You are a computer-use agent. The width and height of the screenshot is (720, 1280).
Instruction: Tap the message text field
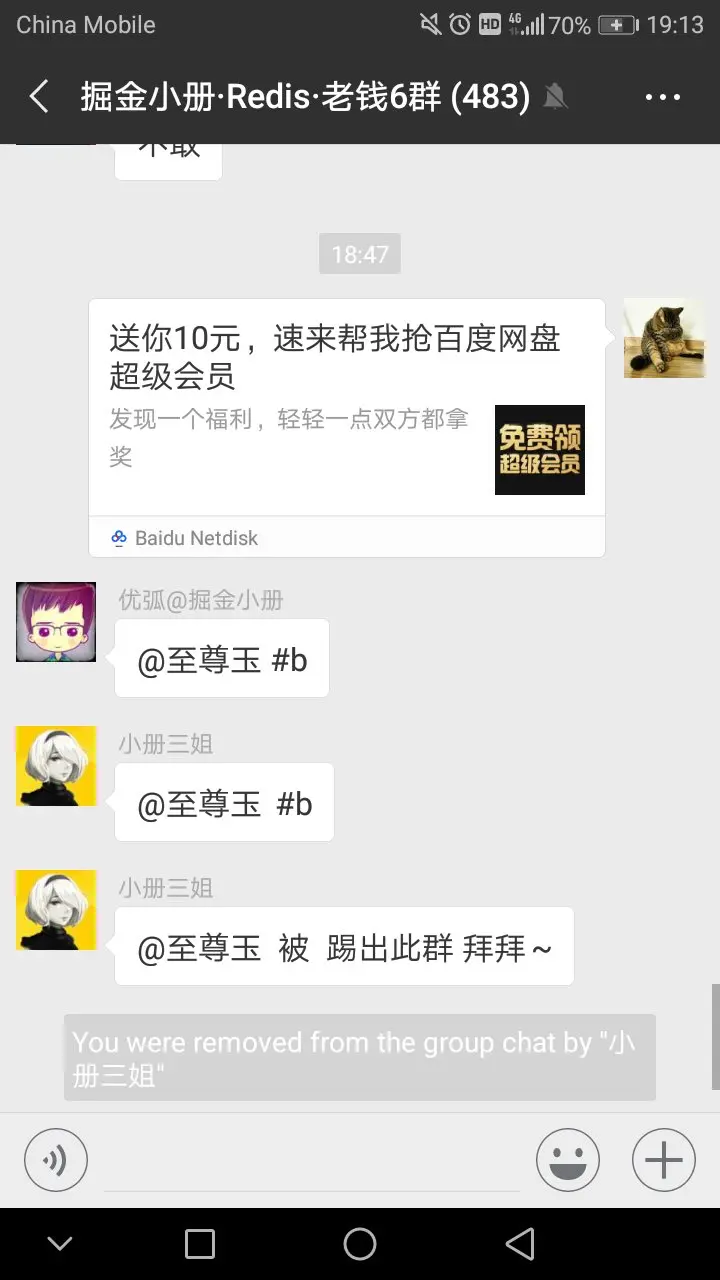point(312,1160)
